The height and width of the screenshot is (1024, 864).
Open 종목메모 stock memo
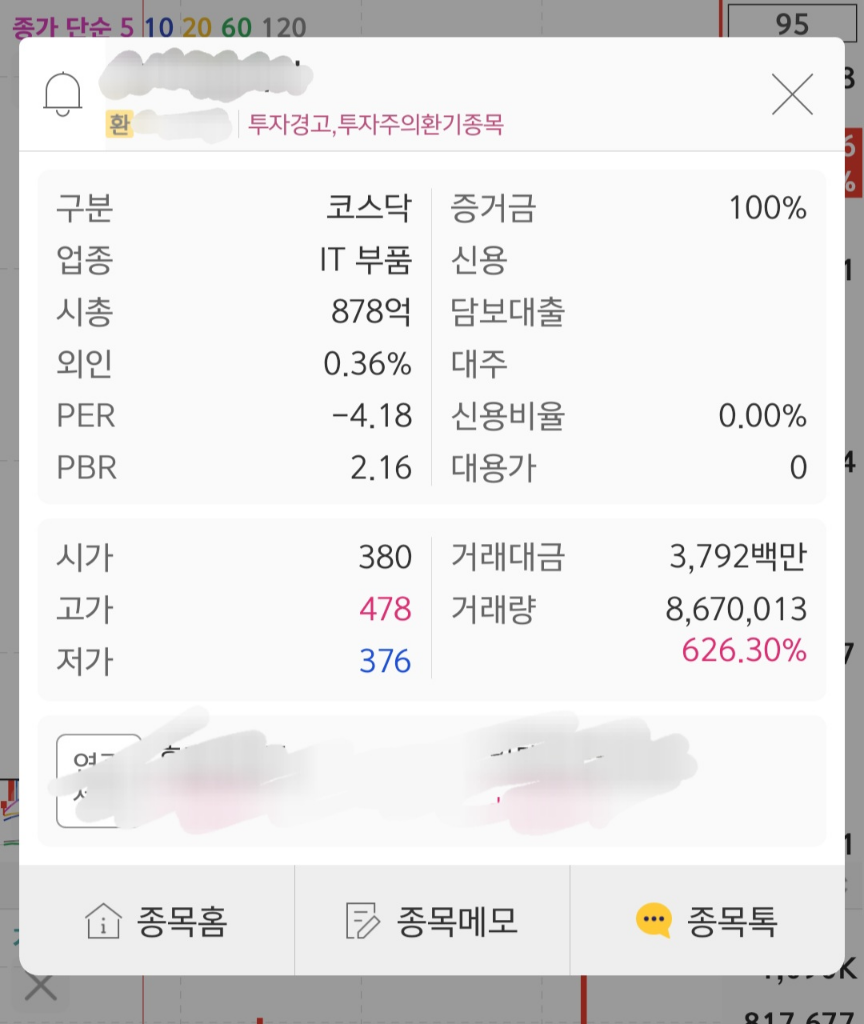pos(432,920)
